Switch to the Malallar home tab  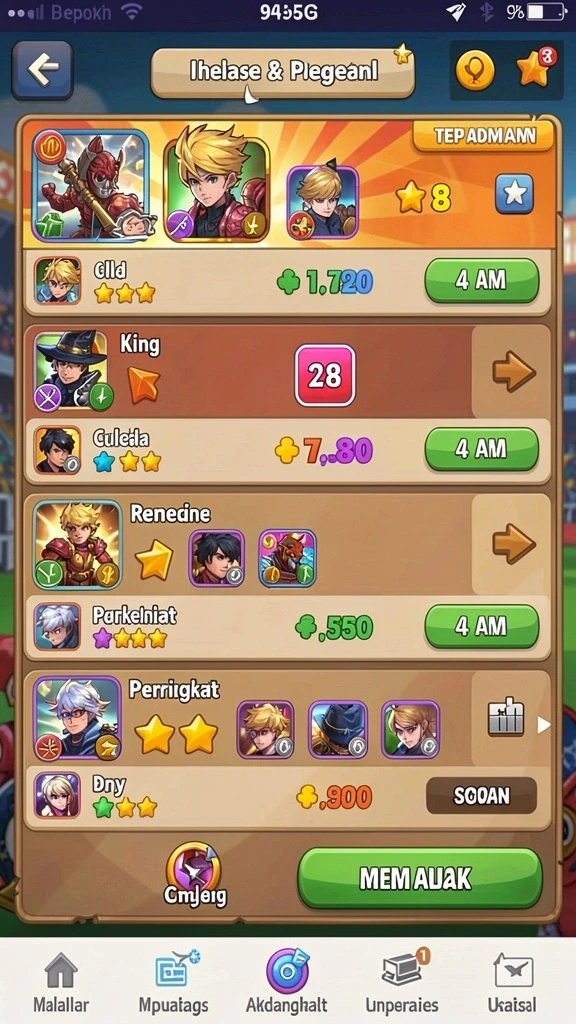pos(61,982)
